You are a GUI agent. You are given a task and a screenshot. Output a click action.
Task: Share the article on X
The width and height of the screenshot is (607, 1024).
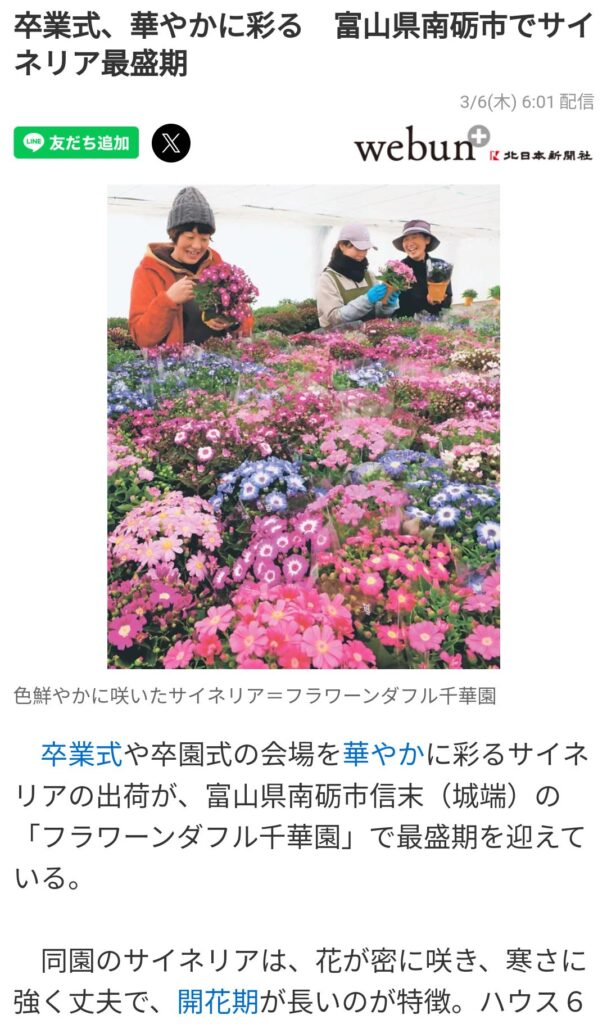click(171, 143)
